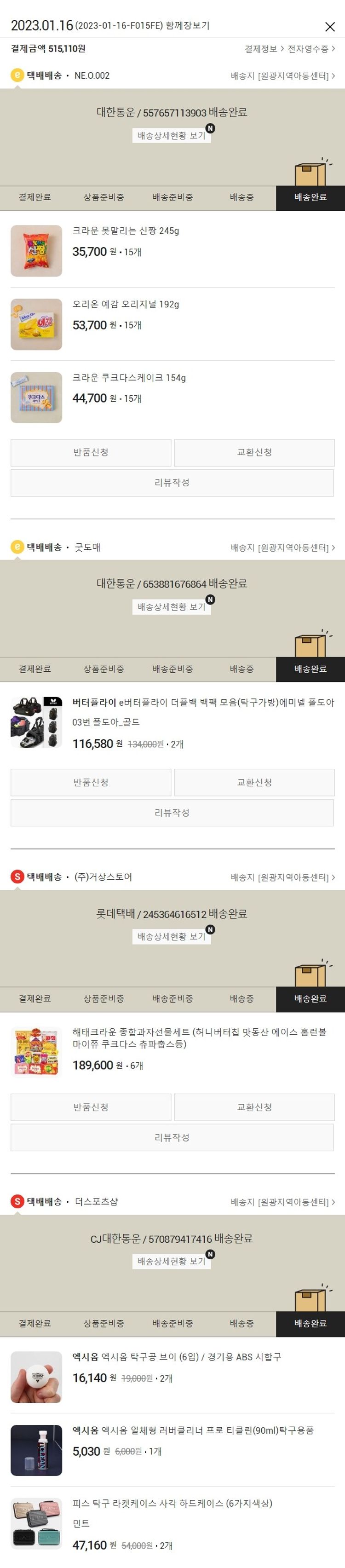The image size is (345, 1568).
Task: Request 교환신청 for the NE.O.002 order
Action: [x=254, y=452]
